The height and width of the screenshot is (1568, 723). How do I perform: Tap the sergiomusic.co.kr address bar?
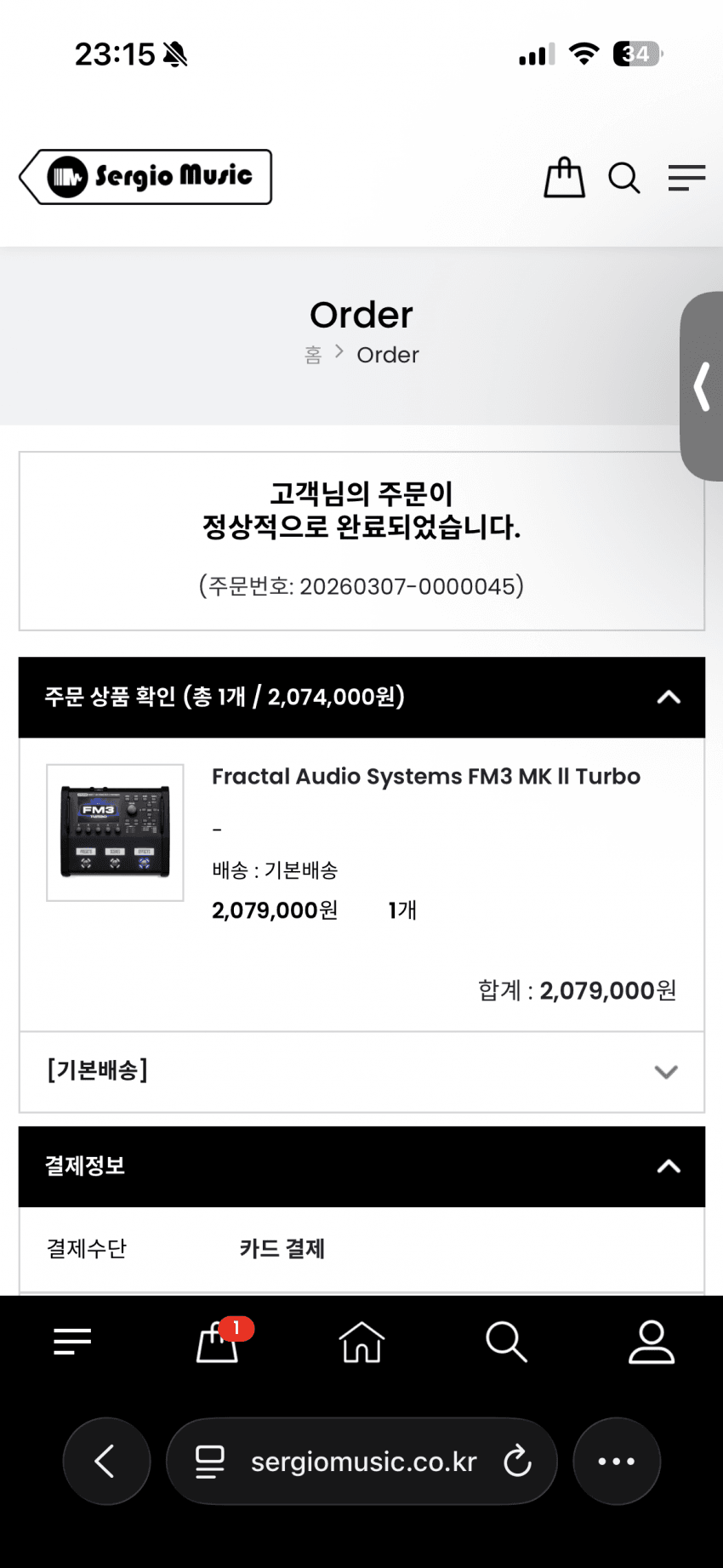361,1461
